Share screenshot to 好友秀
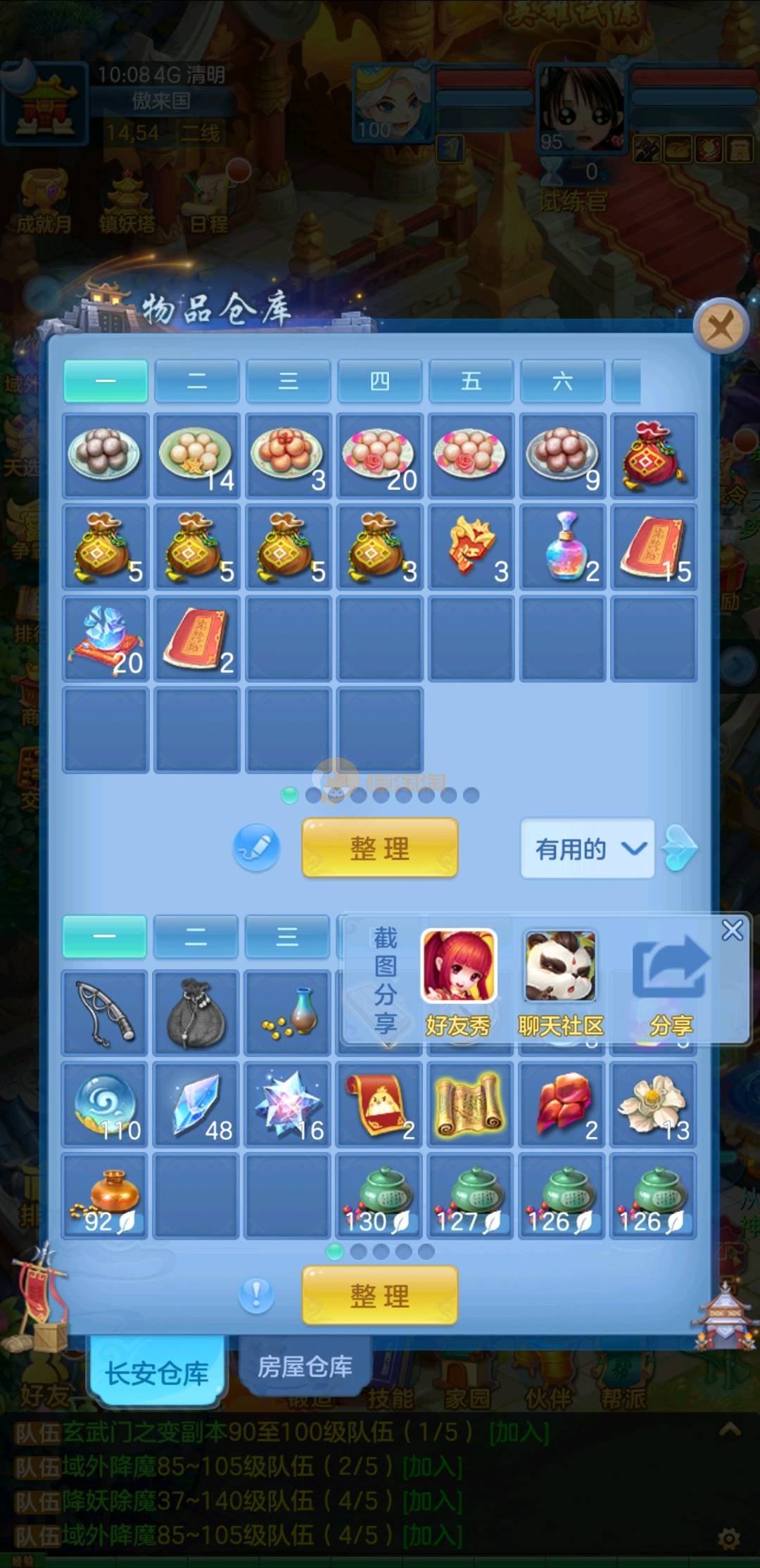The width and height of the screenshot is (760, 1568). click(458, 980)
